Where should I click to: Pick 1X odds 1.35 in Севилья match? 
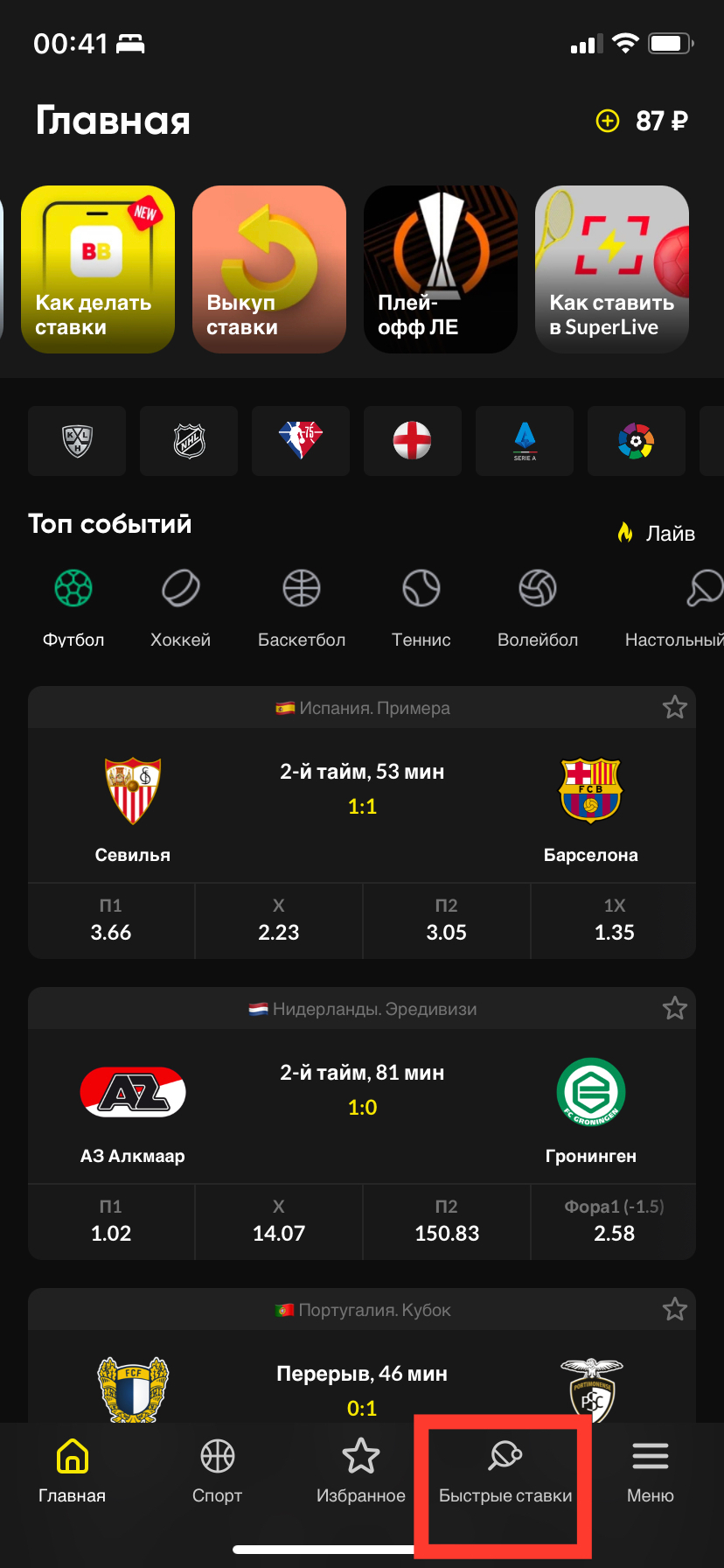coord(614,920)
